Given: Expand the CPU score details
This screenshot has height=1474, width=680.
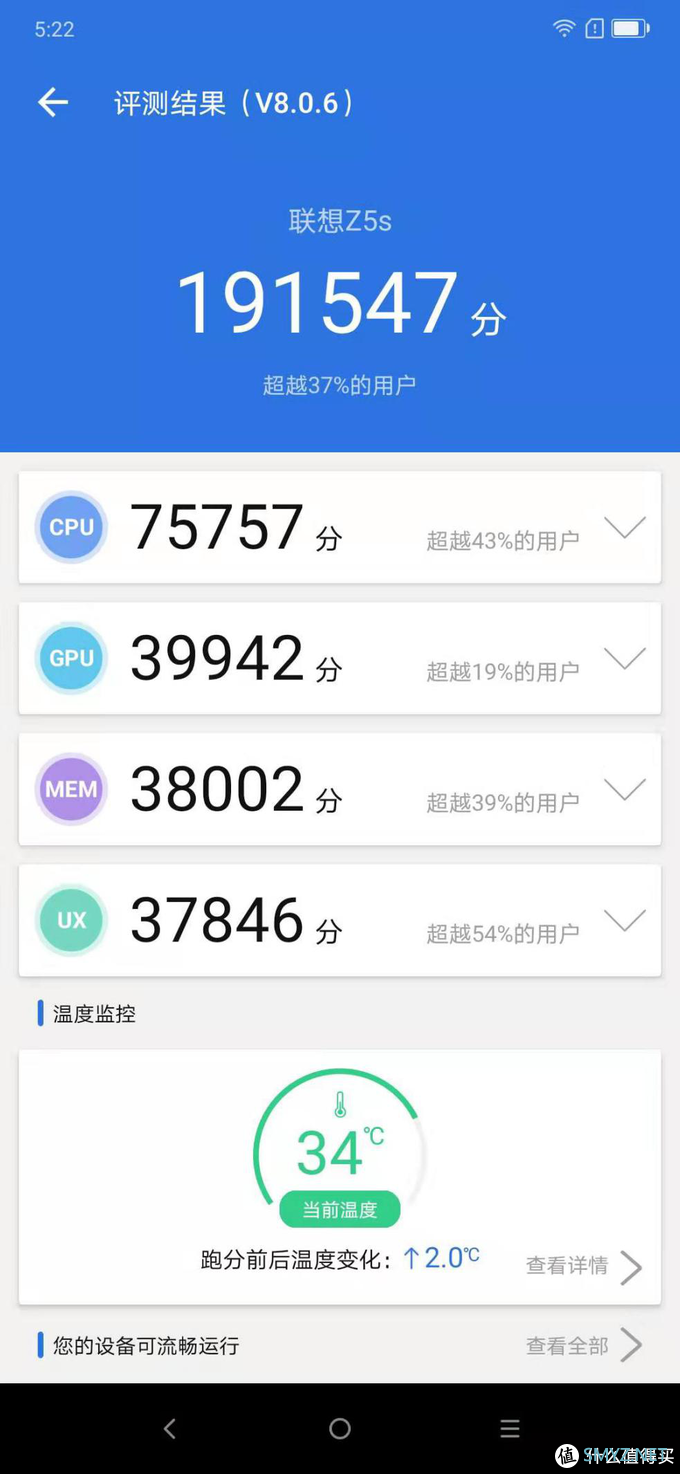Looking at the screenshot, I should 624,527.
